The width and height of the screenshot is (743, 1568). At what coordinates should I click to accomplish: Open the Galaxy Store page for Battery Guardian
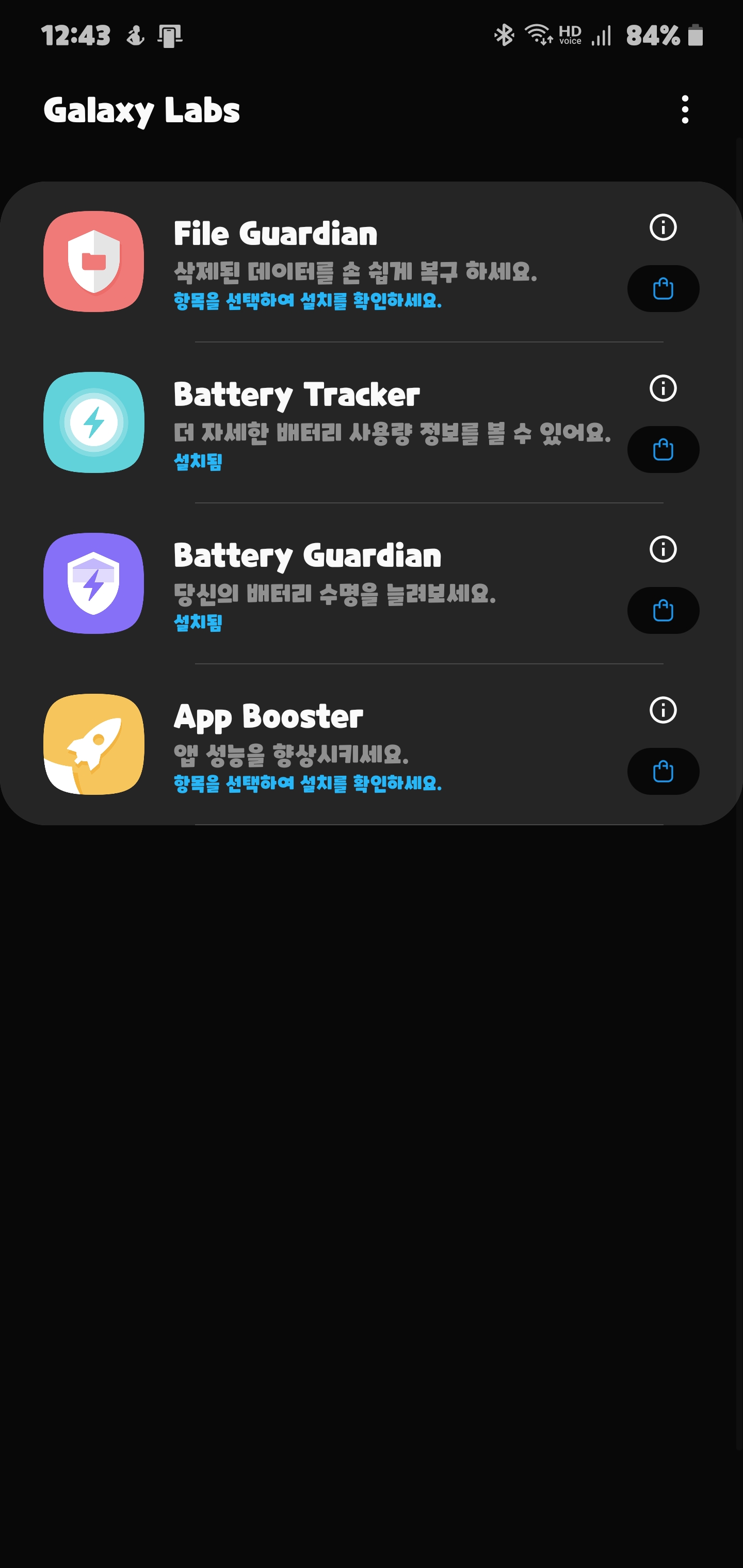(x=663, y=611)
